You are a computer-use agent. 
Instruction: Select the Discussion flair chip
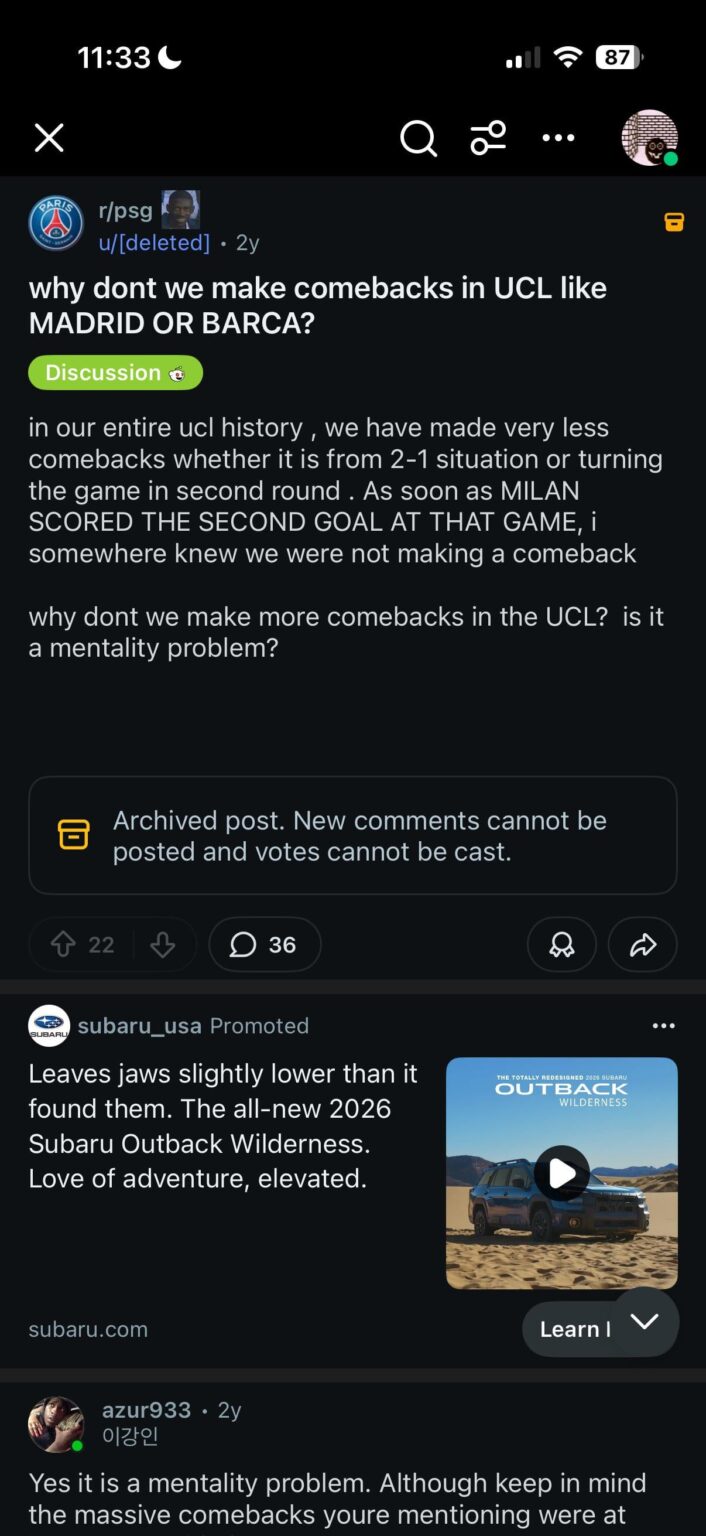click(x=115, y=373)
